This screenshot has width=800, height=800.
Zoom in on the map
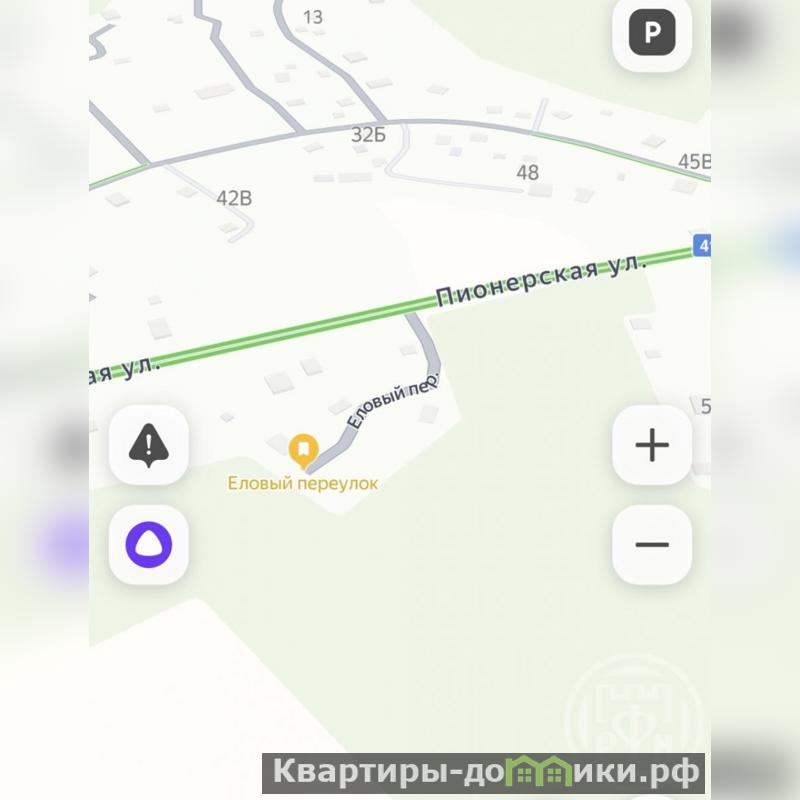click(x=652, y=445)
